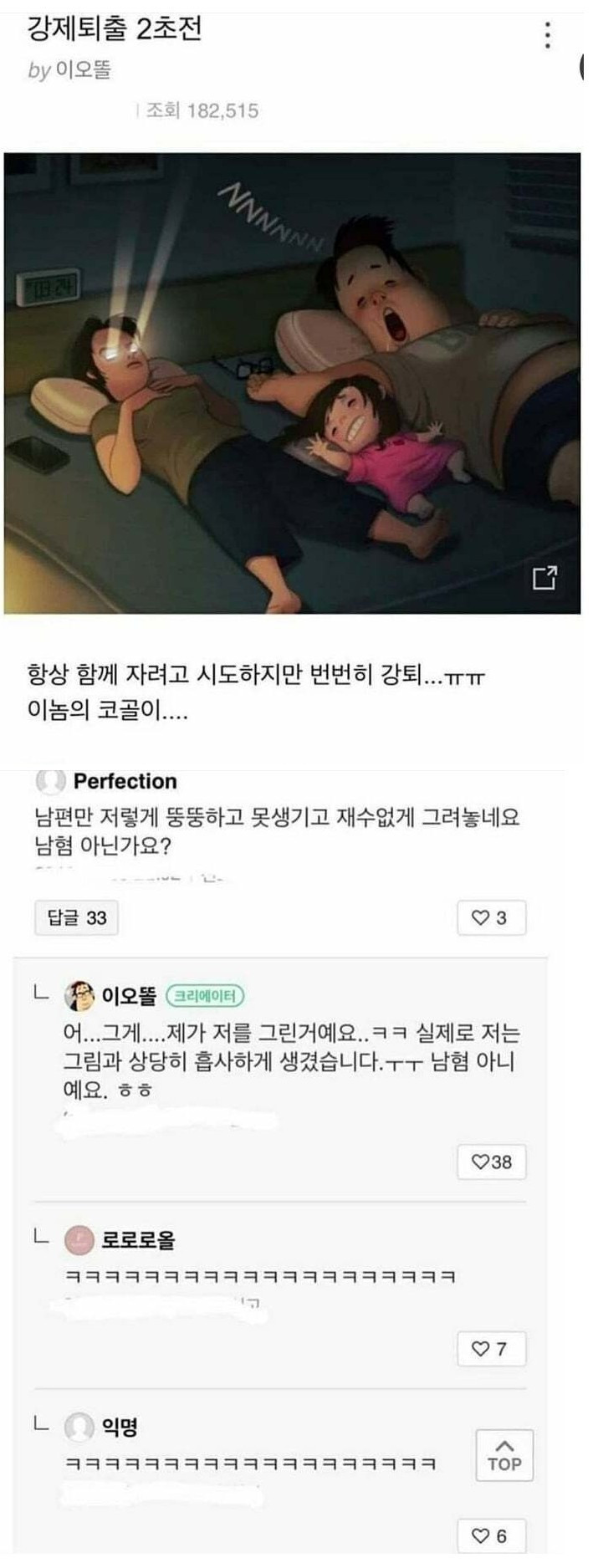593x1568 pixels.
Task: Jump back up with the TOP button
Action: [x=504, y=1455]
